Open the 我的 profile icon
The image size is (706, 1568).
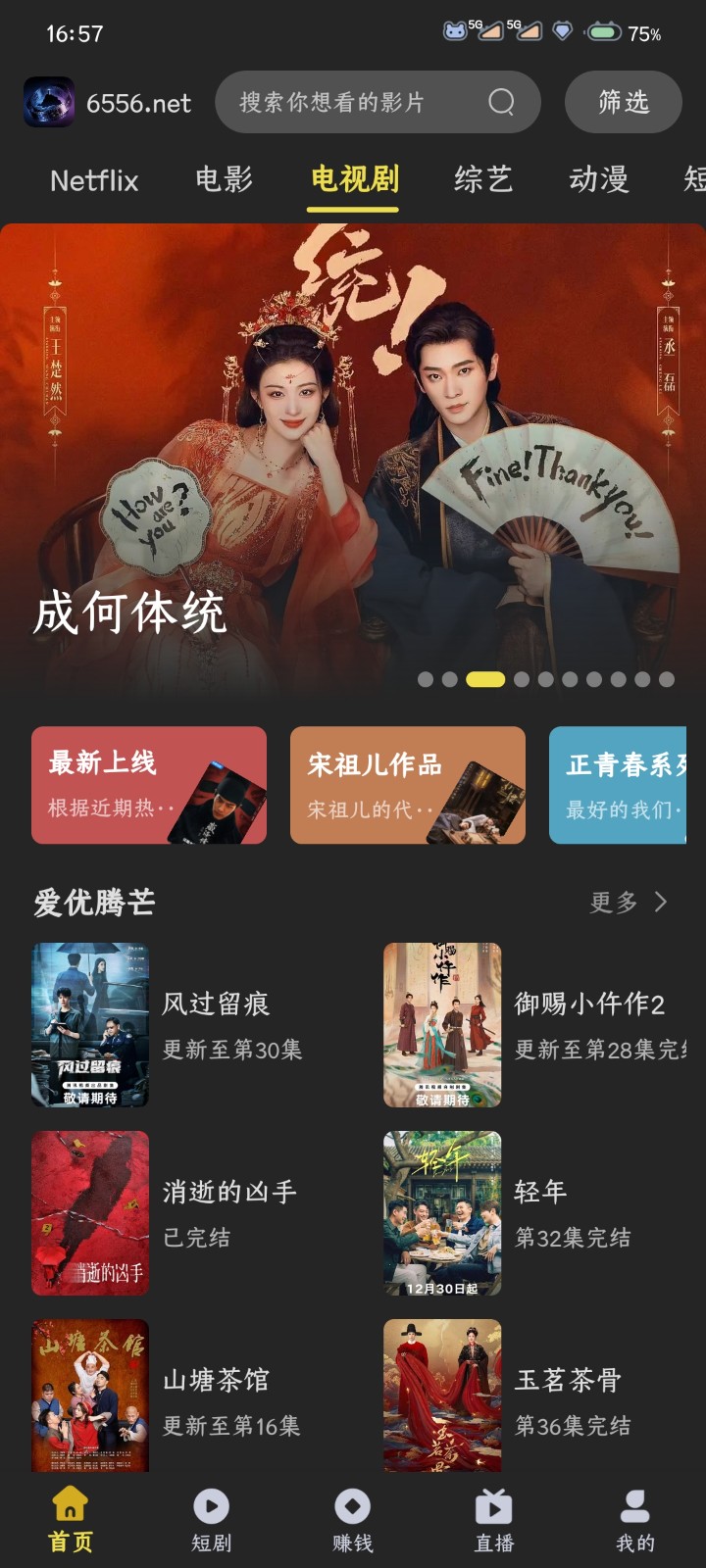pos(635,1501)
